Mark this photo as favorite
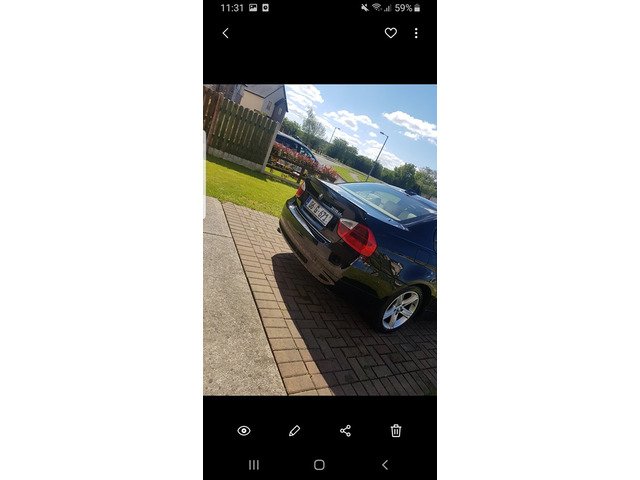Screen dimensions: 640x480 [391, 33]
